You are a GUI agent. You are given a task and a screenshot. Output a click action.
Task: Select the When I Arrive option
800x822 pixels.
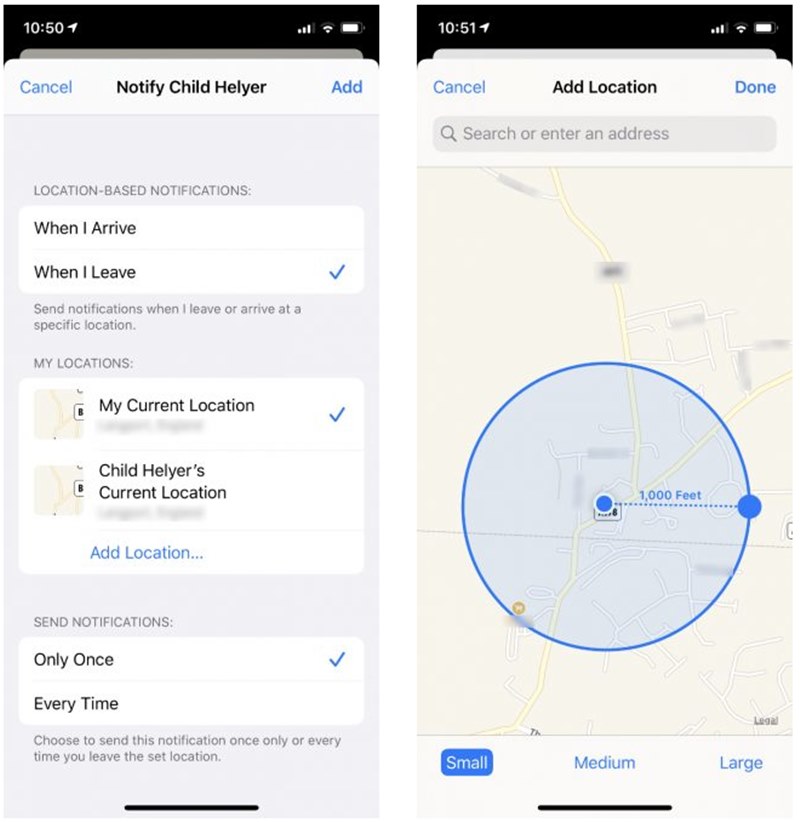coord(190,228)
